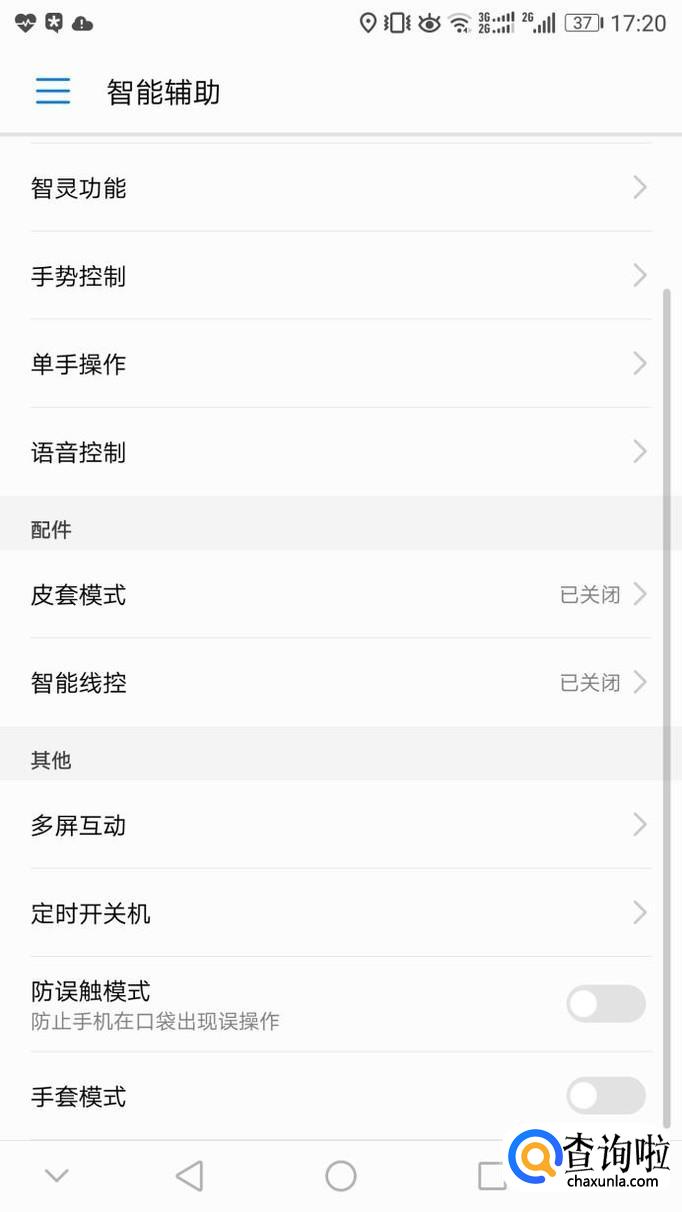Image resolution: width=682 pixels, height=1212 pixels.
Task: Turn on 手套模式 switch
Action: tap(606, 1096)
